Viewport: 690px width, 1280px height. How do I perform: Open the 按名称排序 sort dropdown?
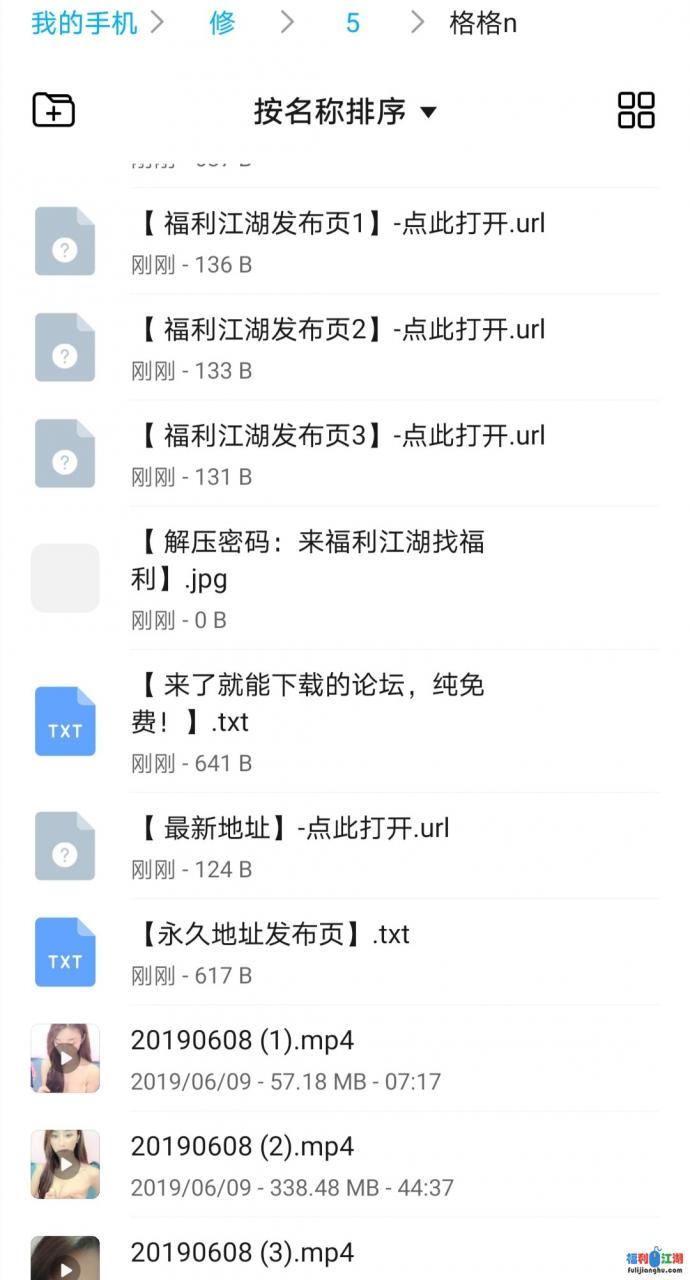pos(345,111)
